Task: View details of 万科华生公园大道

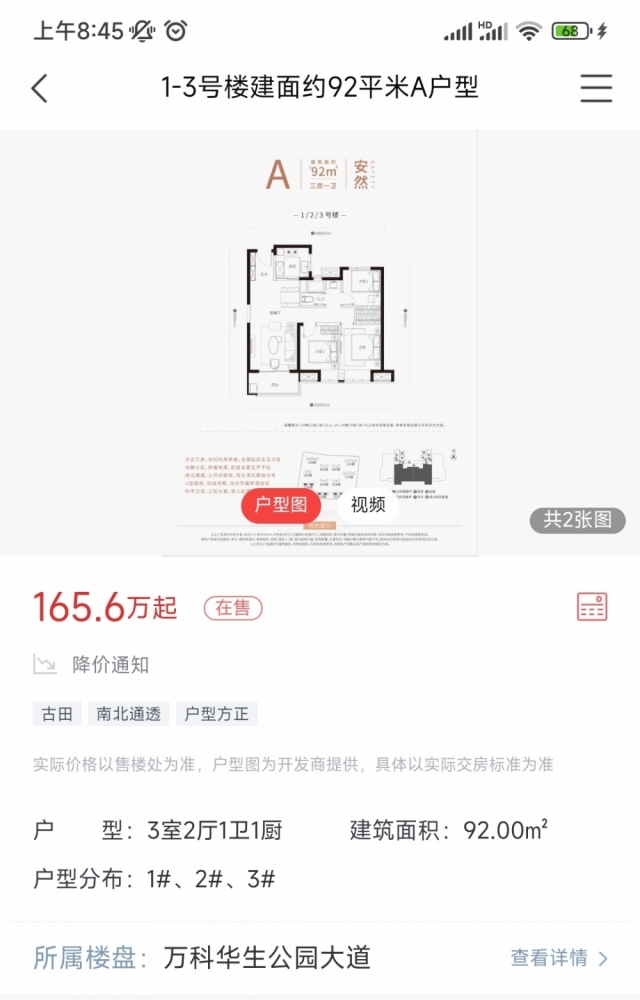Action: coord(558,958)
